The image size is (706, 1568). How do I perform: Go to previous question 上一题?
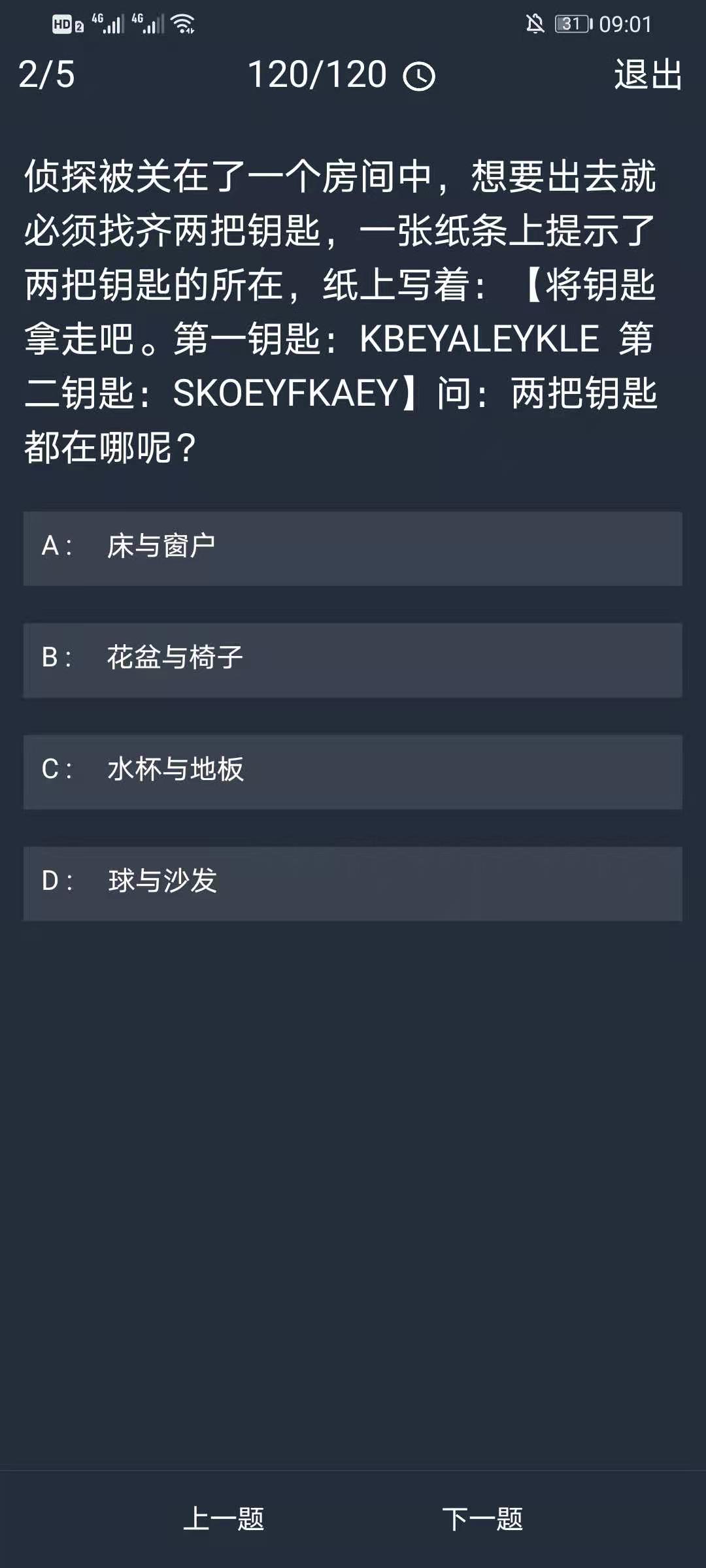coord(224,1519)
